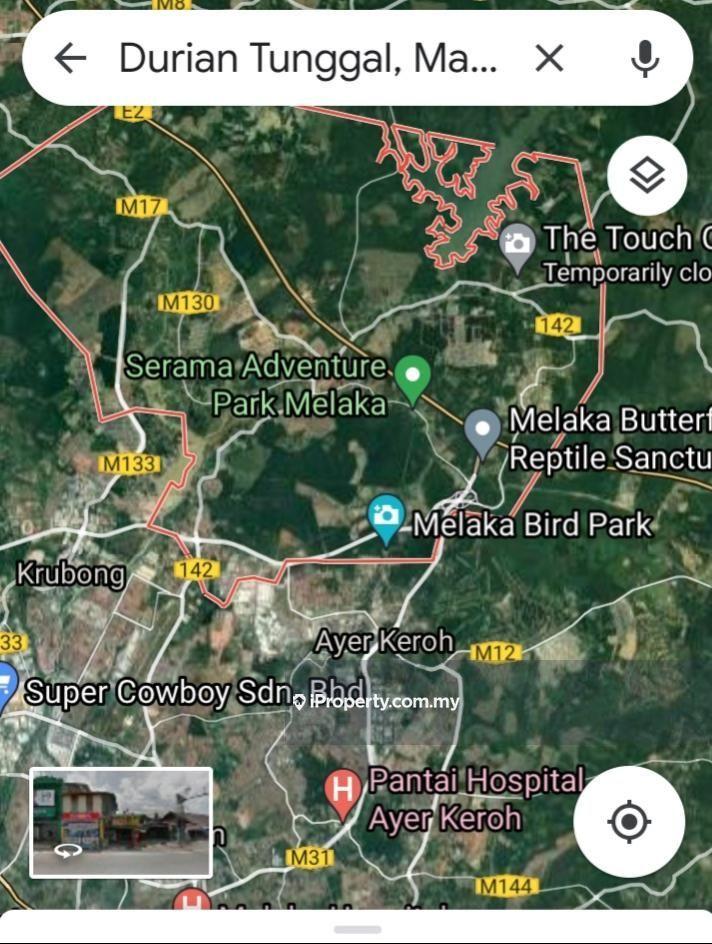The image size is (712, 944).
Task: Tap the Melaka Butterfly Reptile Sanctuary pin
Action: 482,432
